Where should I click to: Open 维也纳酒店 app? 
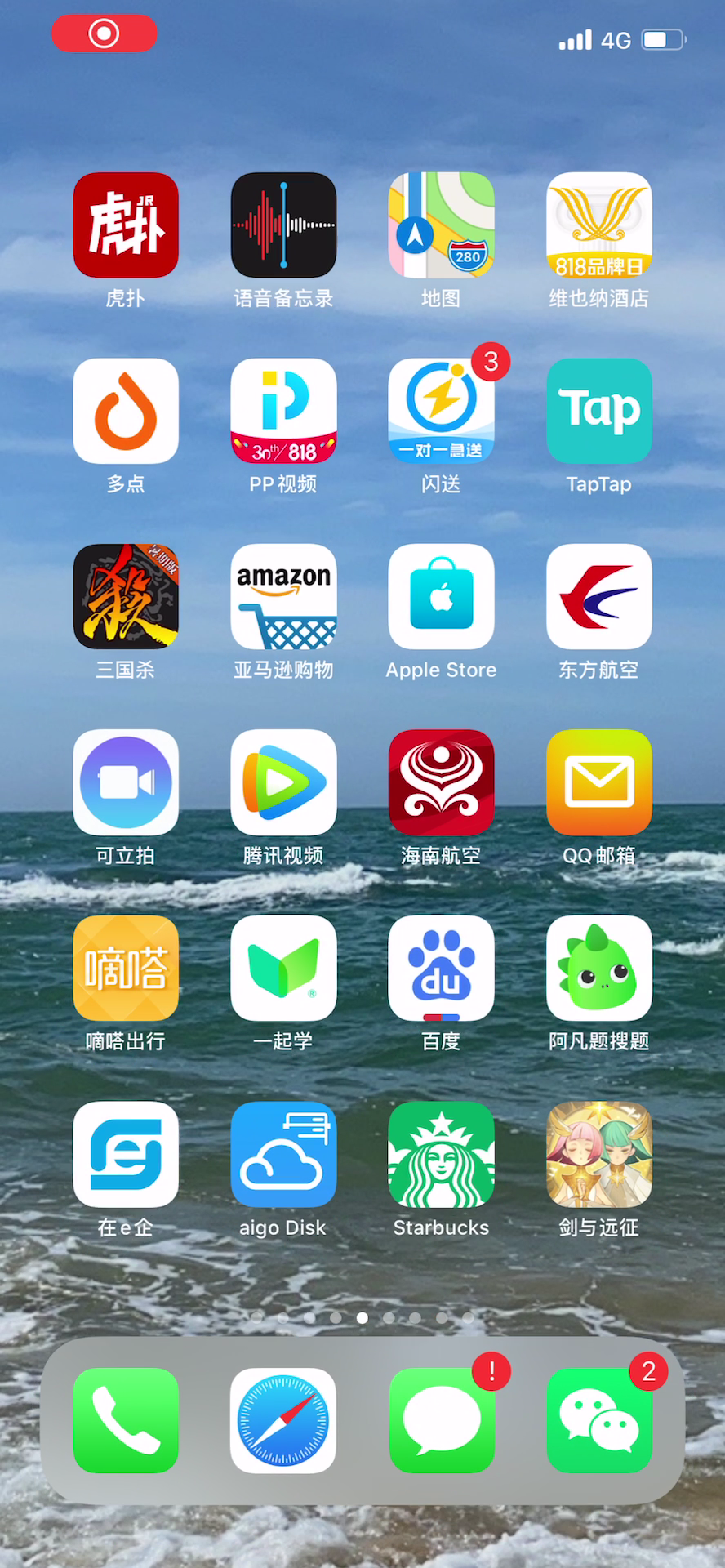click(598, 225)
